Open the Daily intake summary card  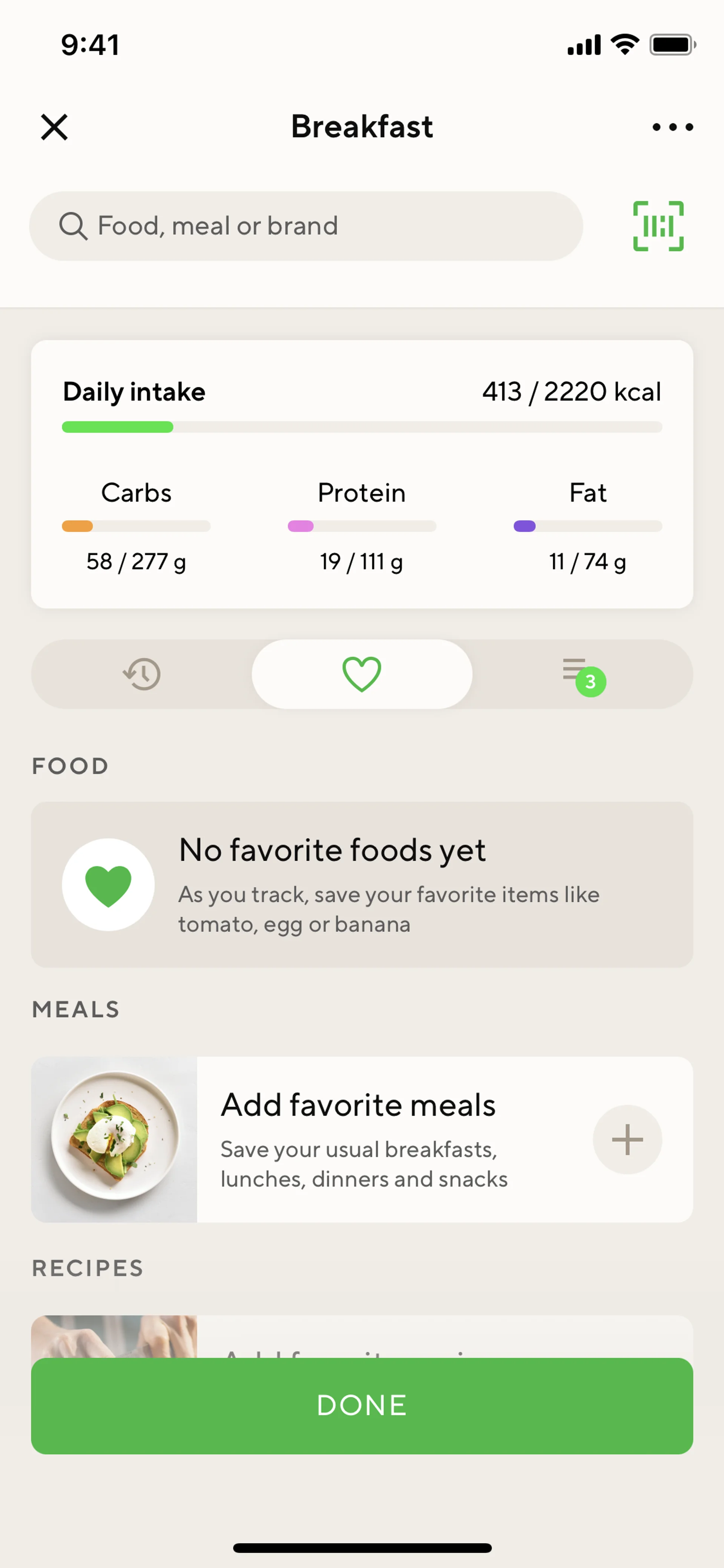[362, 474]
